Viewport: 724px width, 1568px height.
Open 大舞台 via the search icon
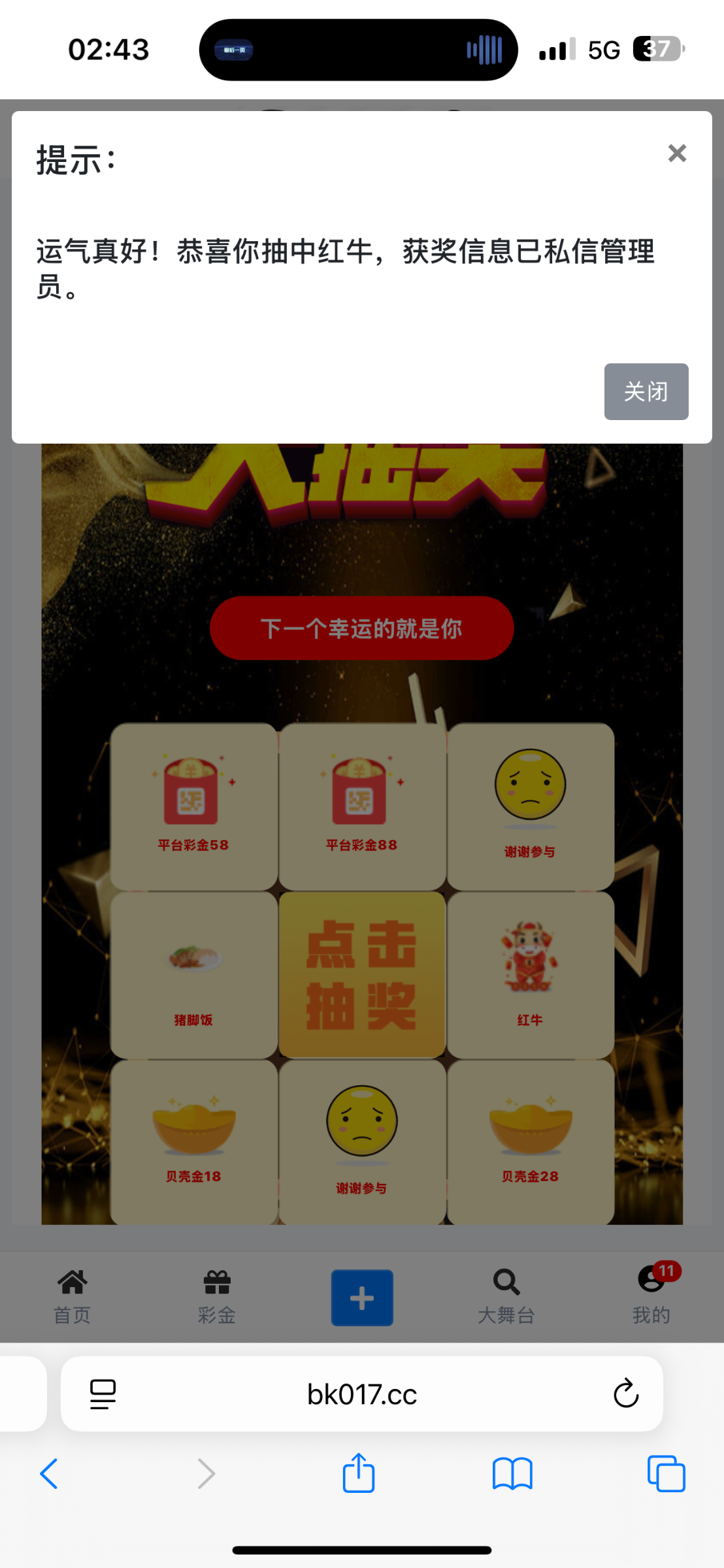506,1282
